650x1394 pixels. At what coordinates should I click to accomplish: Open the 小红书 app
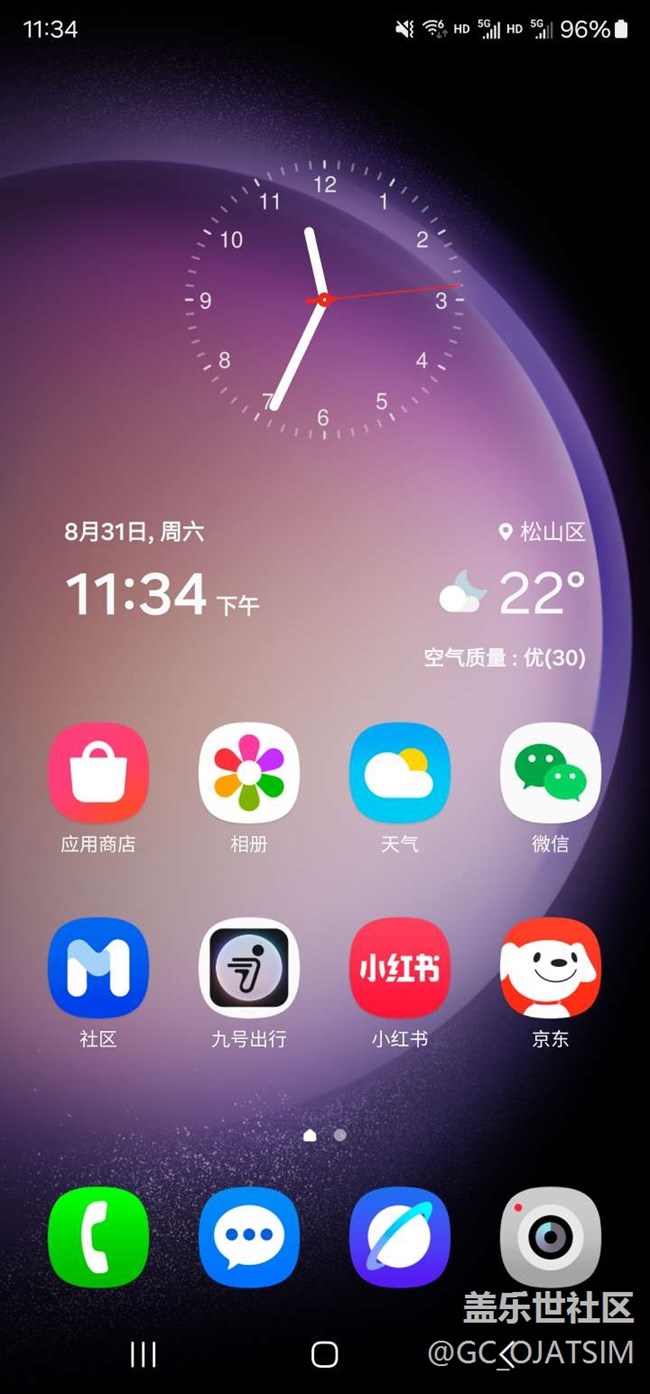400,967
